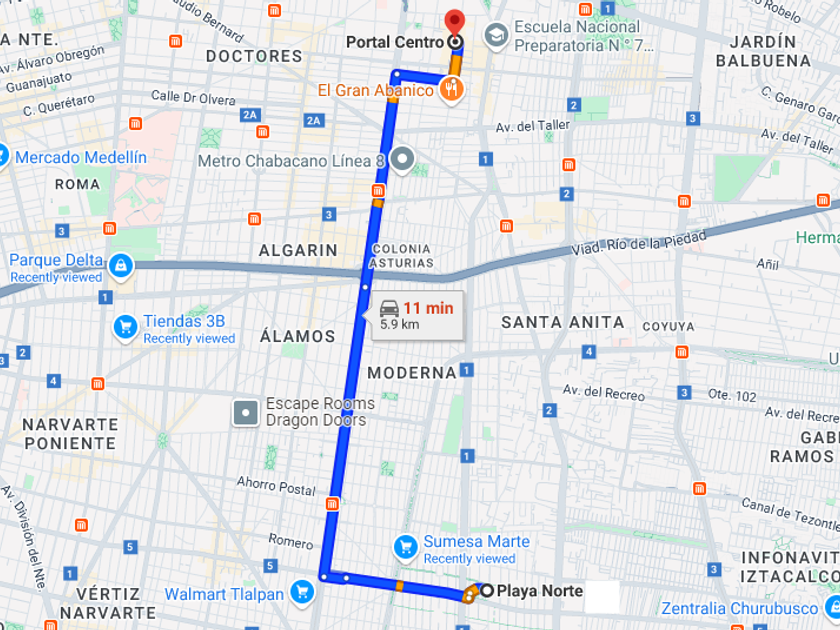The width and height of the screenshot is (840, 630).
Task: Select the Zentralia Churubusco place label
Action: [x=739, y=609]
